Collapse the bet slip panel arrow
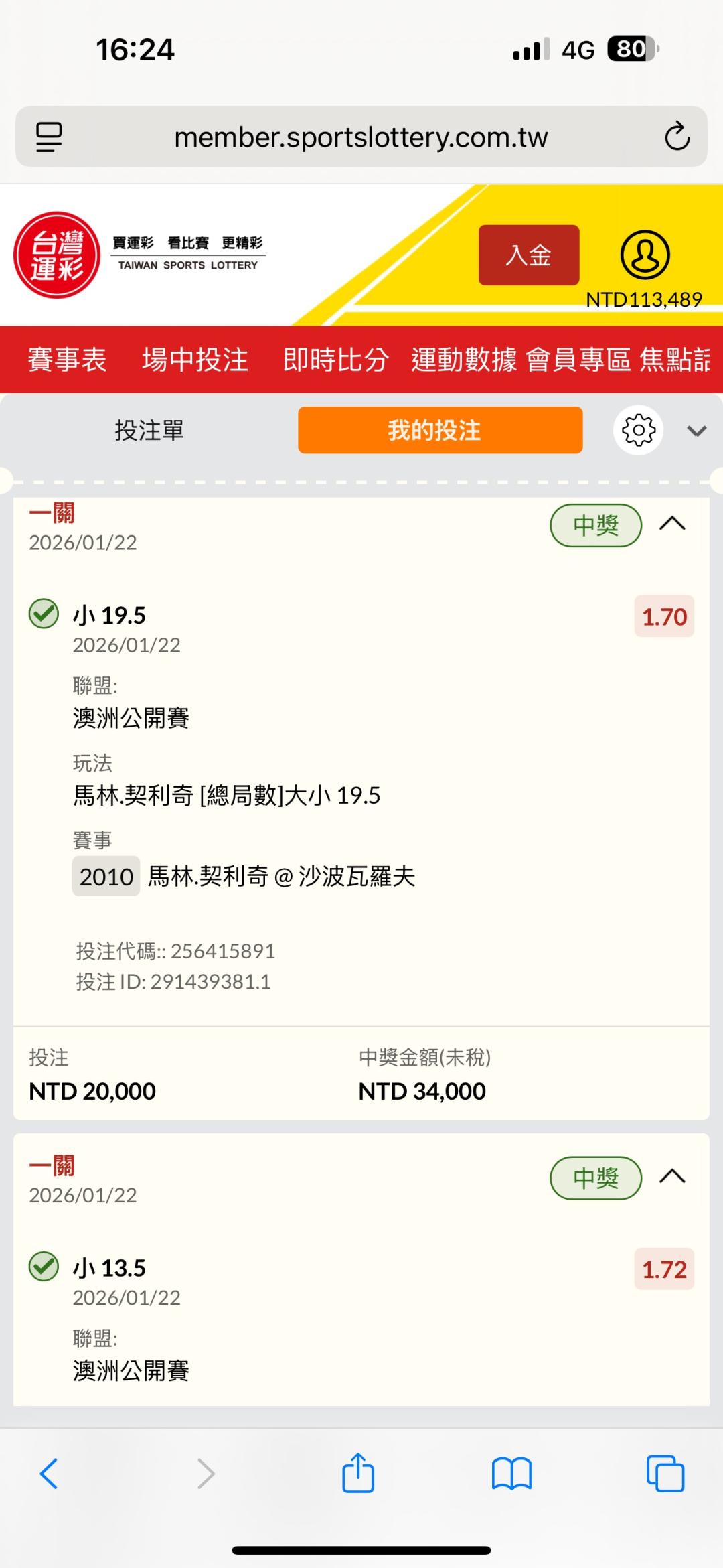Viewport: 723px width, 1568px height. click(x=696, y=431)
